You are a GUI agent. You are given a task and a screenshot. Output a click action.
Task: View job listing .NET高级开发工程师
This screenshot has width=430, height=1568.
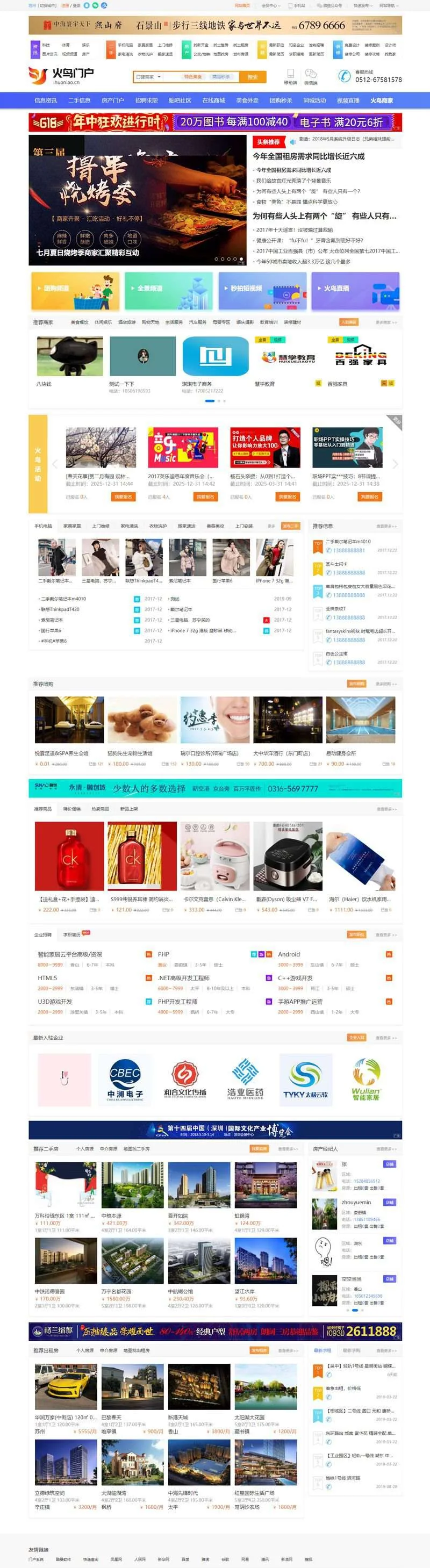click(x=183, y=978)
